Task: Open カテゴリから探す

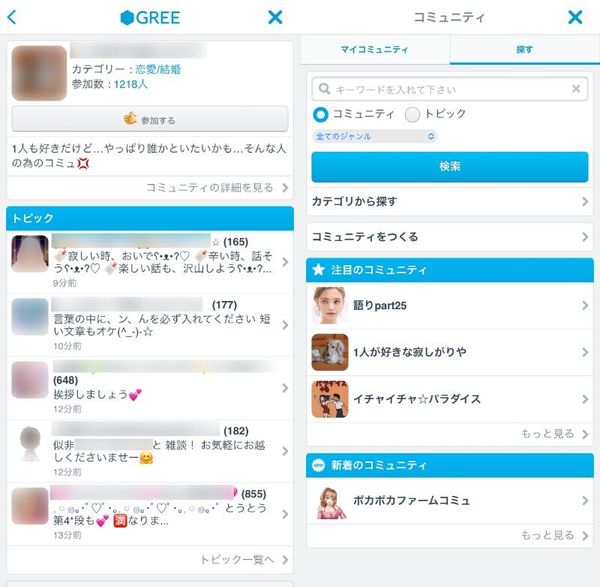Action: click(450, 201)
